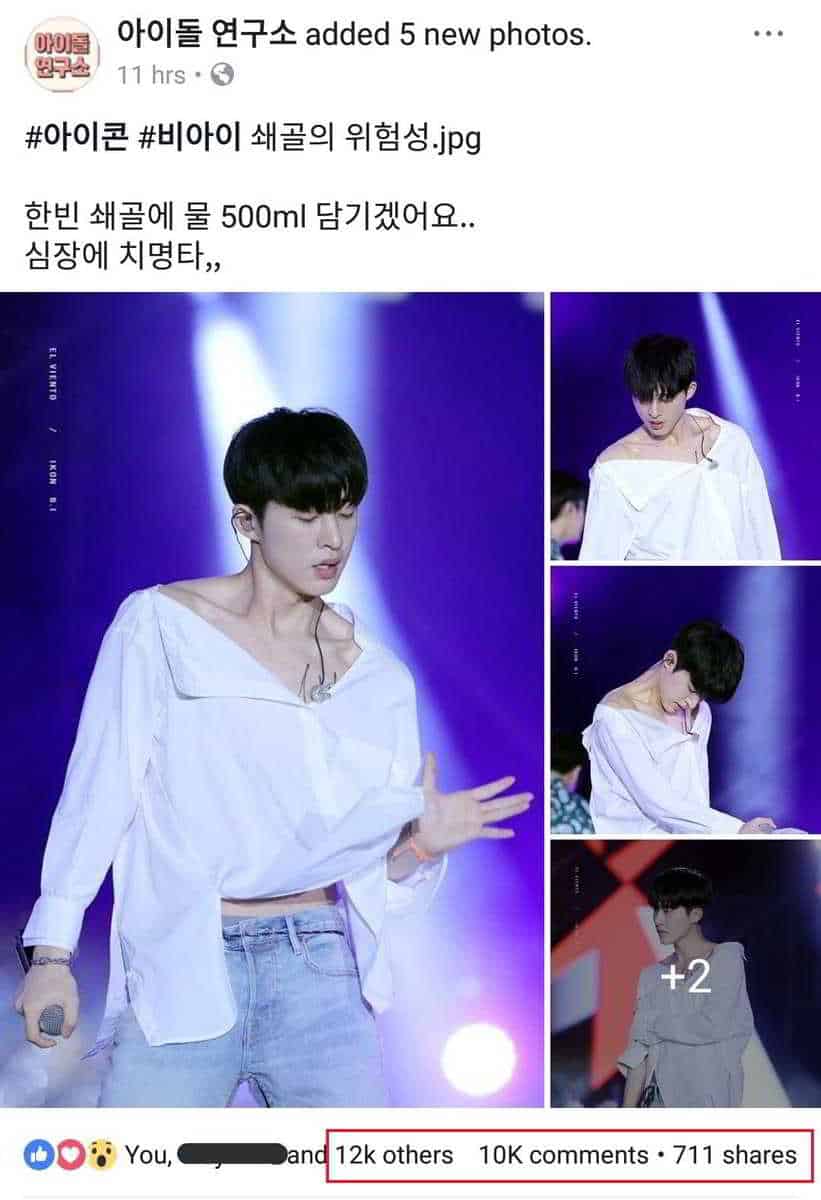The height and width of the screenshot is (1200, 821).
Task: View the +2 more photos tile
Action: [685, 974]
